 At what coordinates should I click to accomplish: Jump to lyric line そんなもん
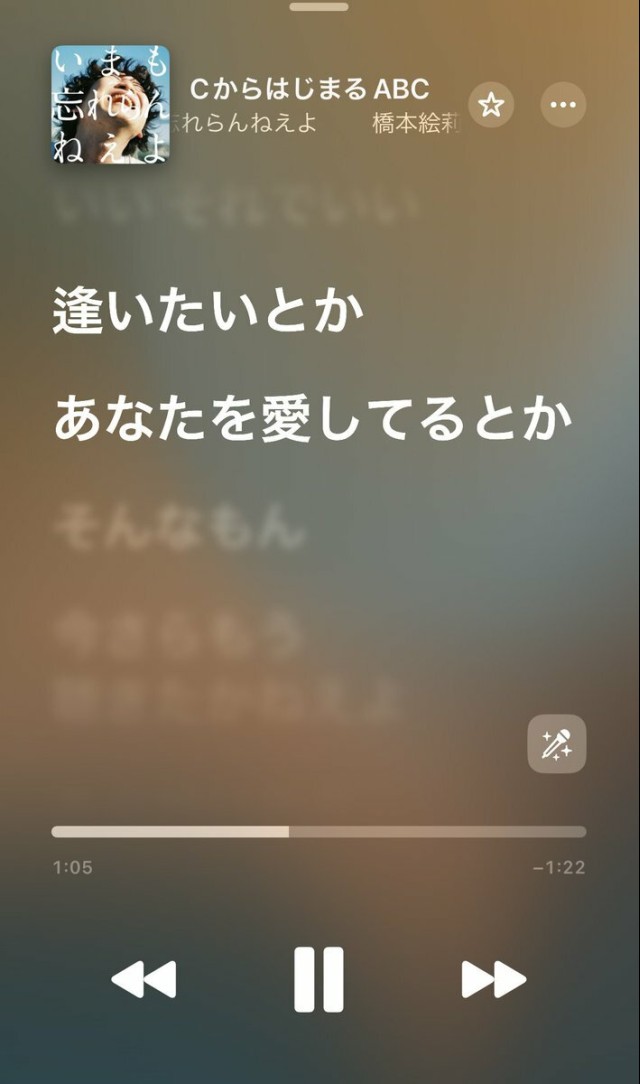(x=178, y=527)
